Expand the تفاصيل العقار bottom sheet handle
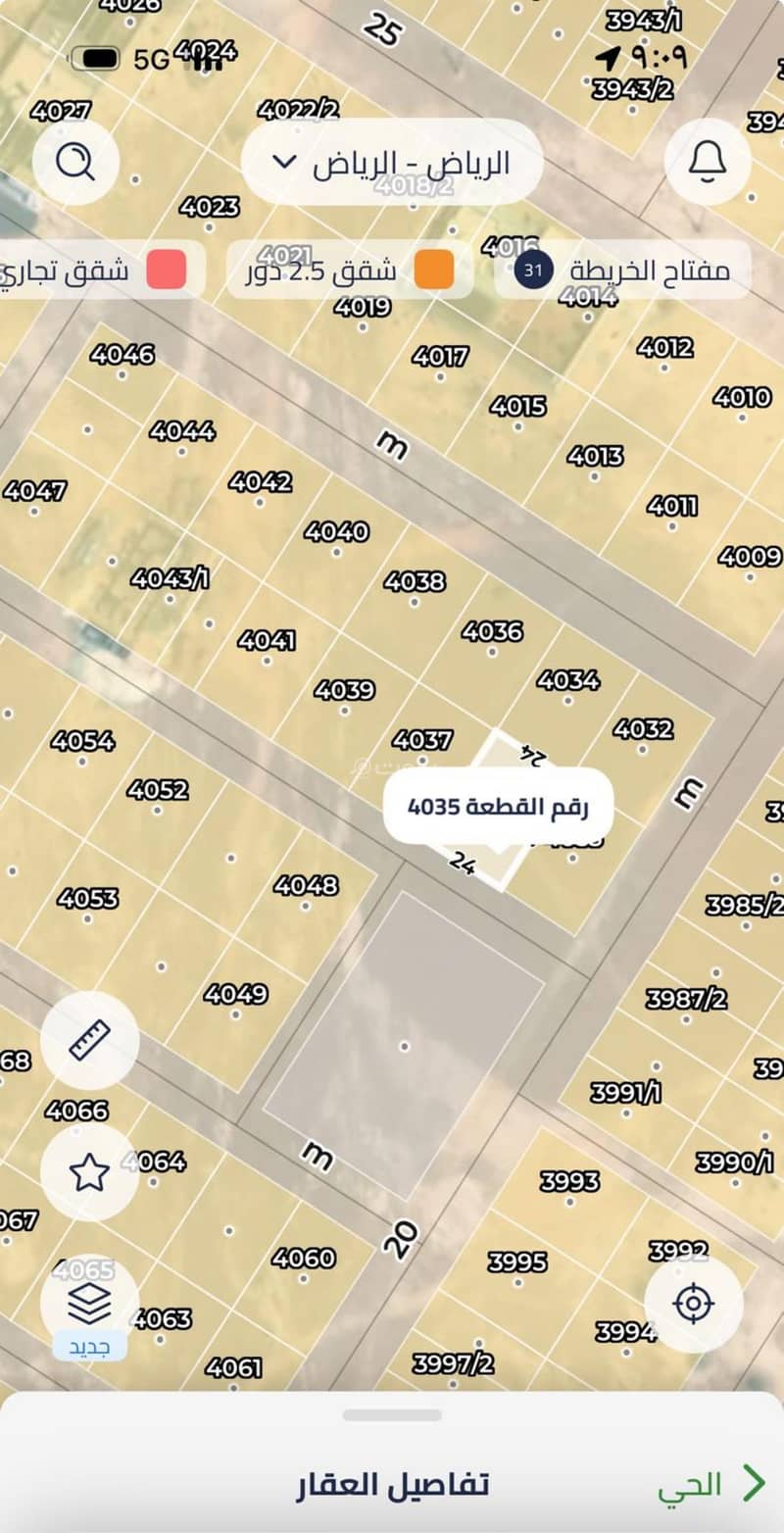This screenshot has width=784, height=1533. (x=392, y=1415)
